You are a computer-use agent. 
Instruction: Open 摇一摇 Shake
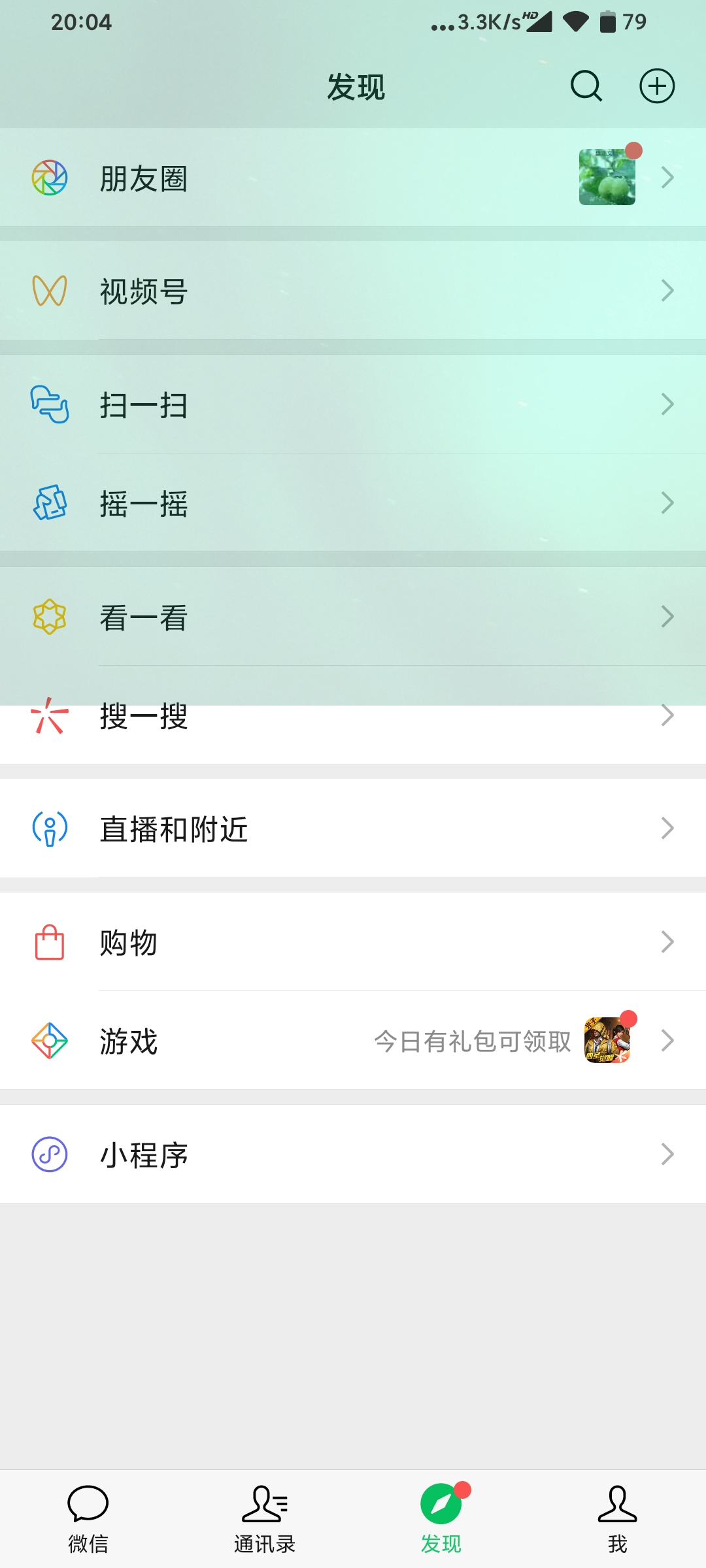[x=353, y=503]
